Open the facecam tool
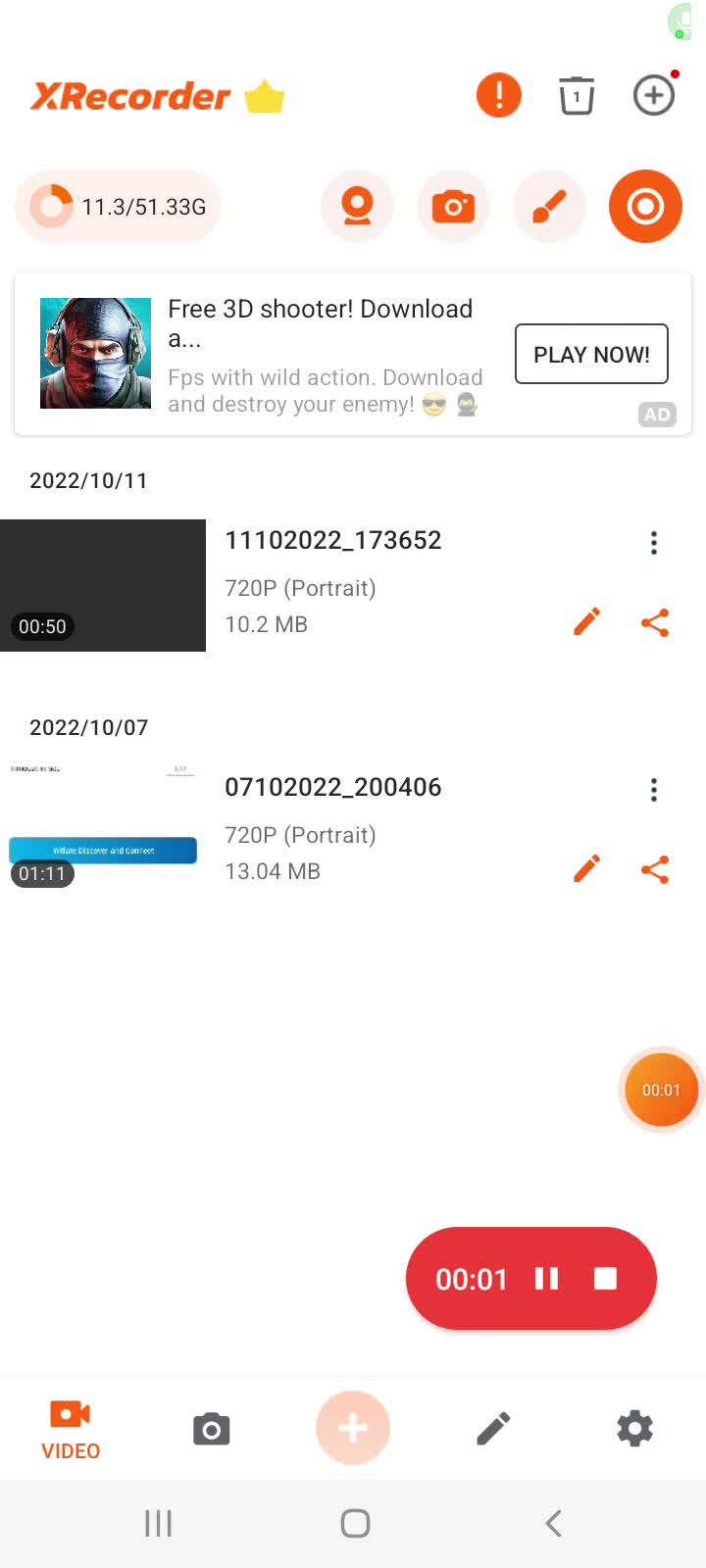The image size is (706, 1568). tap(357, 207)
